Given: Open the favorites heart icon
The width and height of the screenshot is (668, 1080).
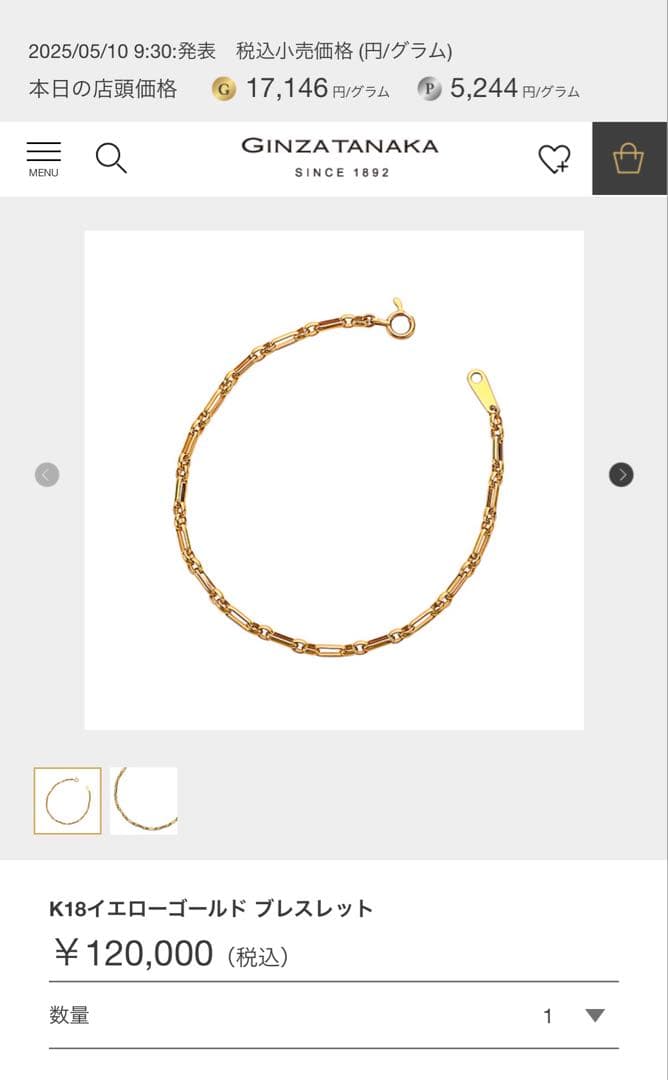Looking at the screenshot, I should pos(554,158).
